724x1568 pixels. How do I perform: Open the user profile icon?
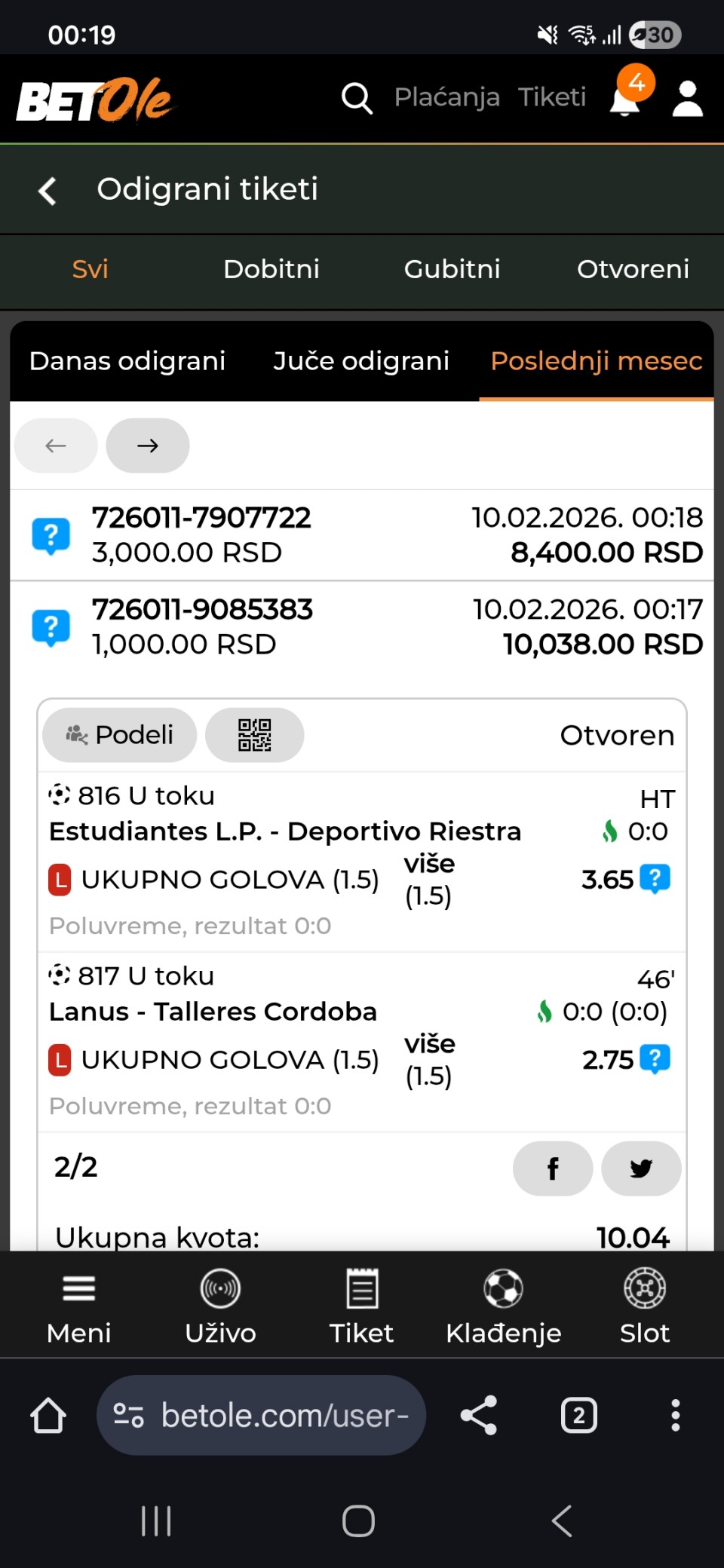(x=687, y=99)
